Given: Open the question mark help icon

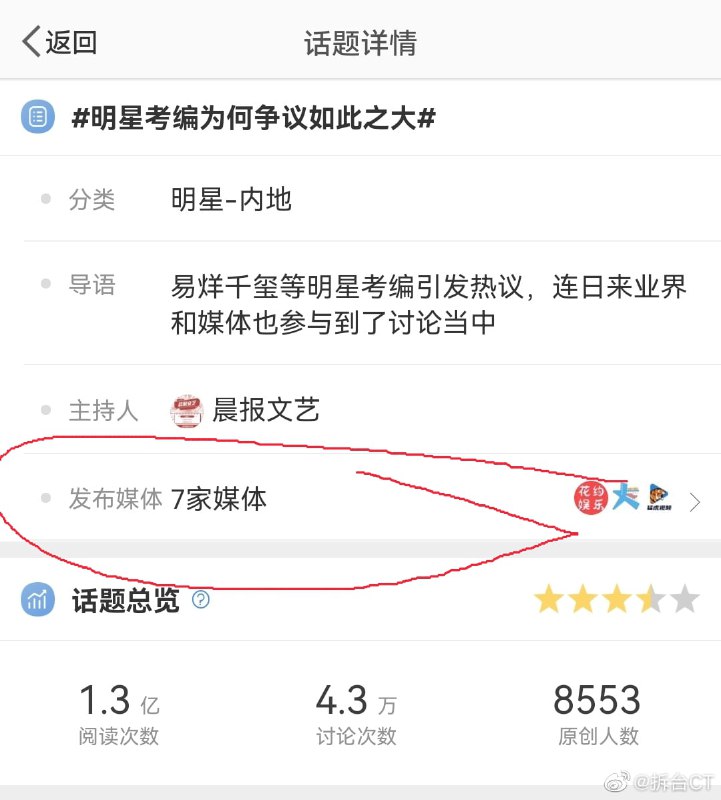Looking at the screenshot, I should point(201,600).
